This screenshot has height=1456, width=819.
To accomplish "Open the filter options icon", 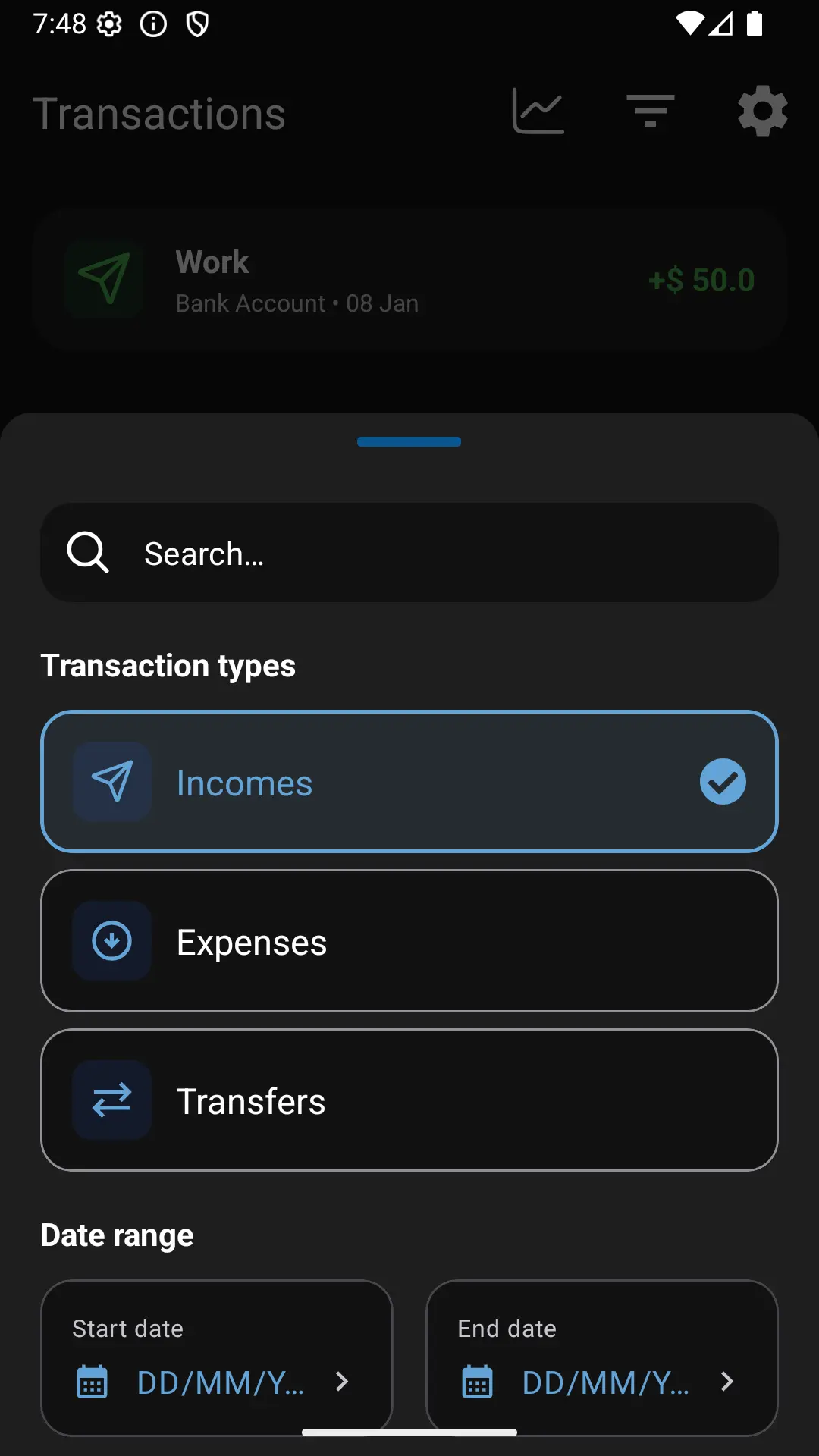I will [650, 111].
